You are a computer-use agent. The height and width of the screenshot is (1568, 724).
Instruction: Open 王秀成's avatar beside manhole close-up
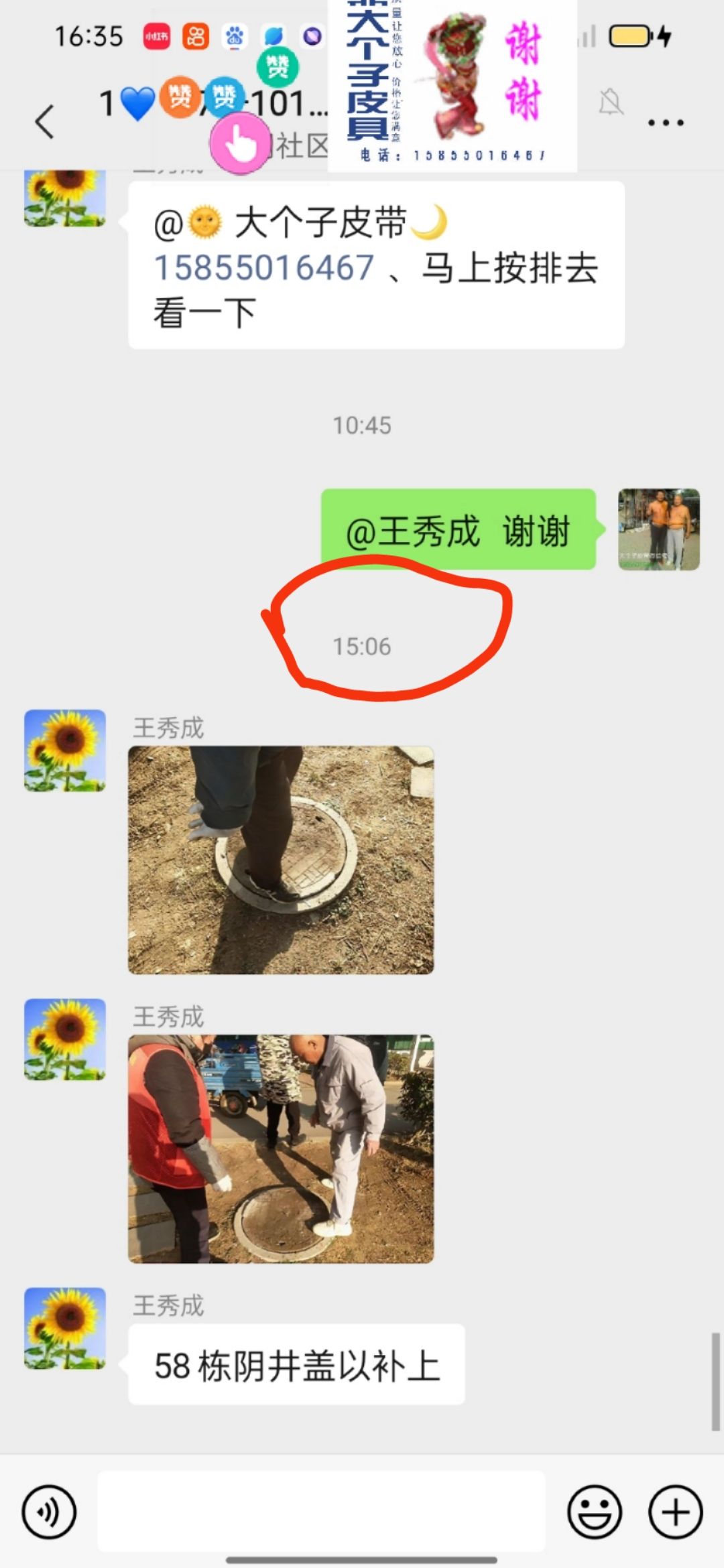(x=65, y=750)
